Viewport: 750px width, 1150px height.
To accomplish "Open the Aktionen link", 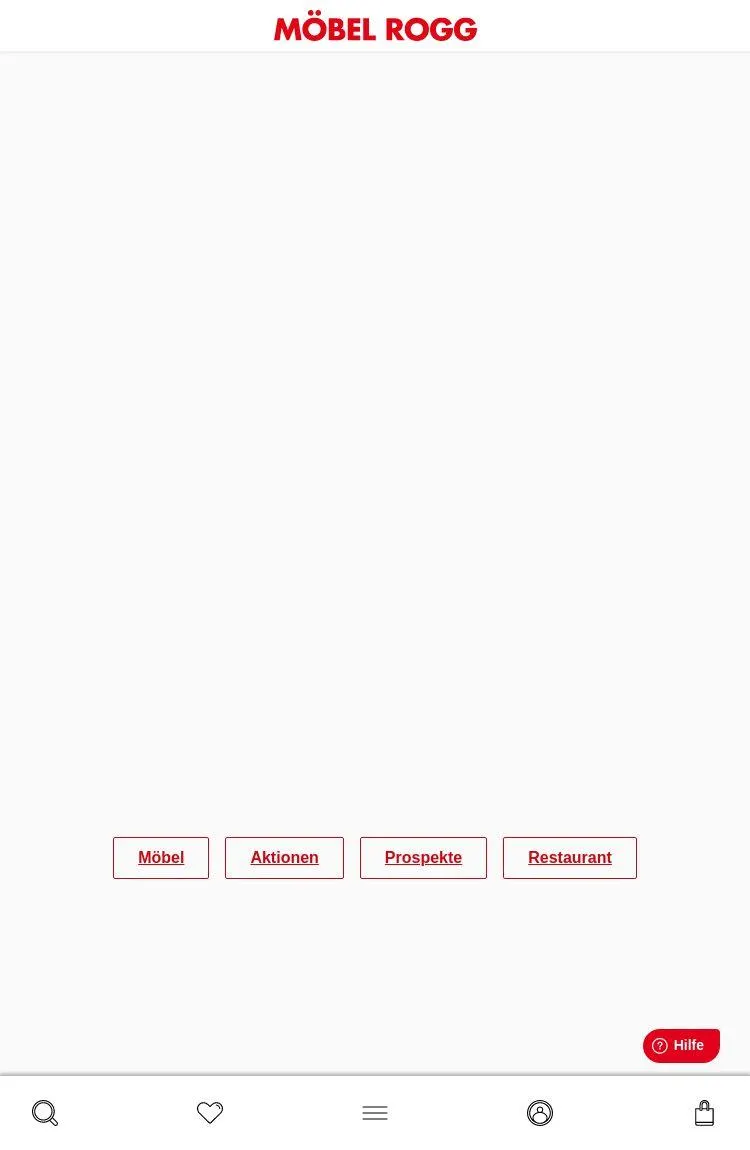I will coord(284,857).
